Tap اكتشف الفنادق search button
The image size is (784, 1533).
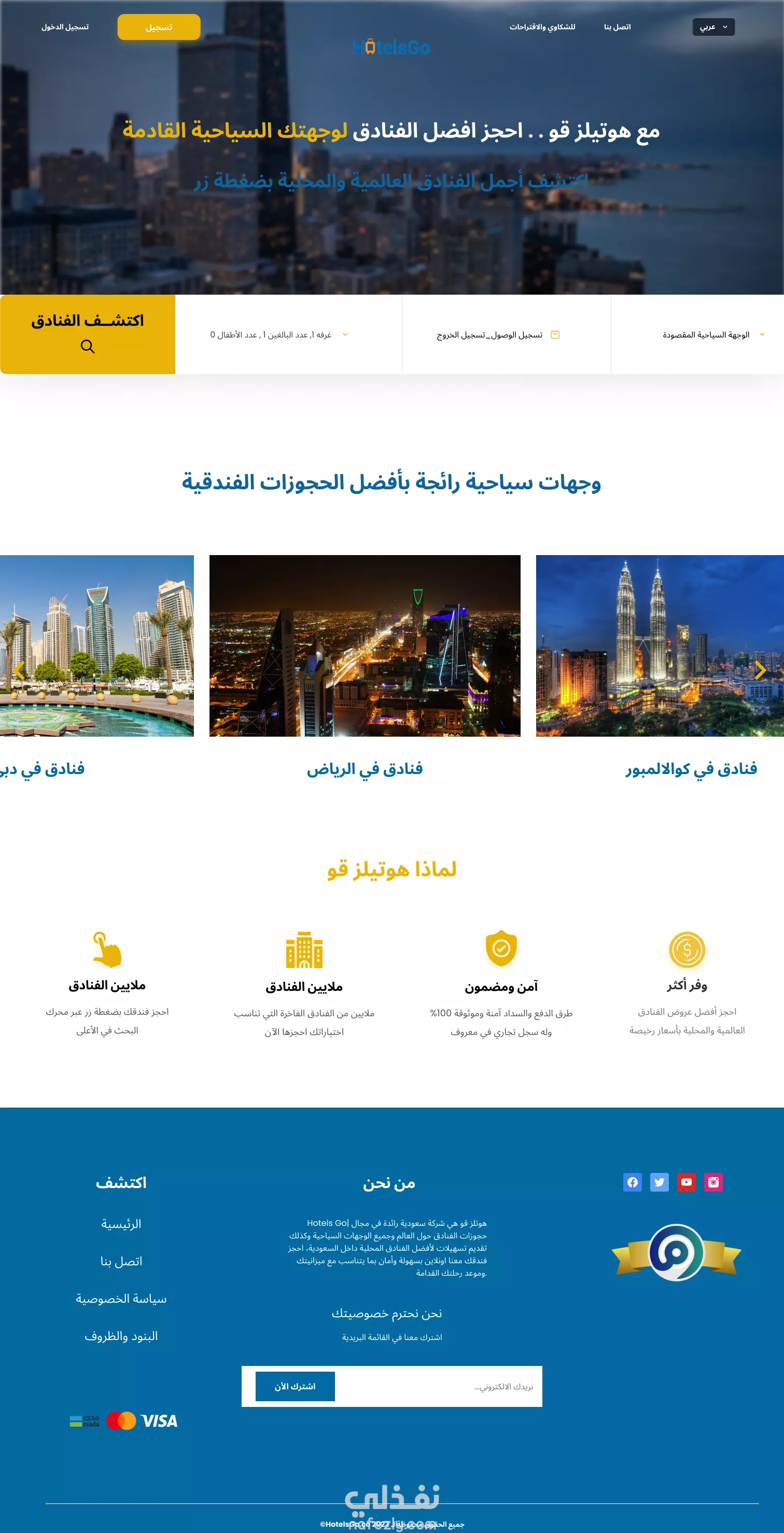[88, 335]
